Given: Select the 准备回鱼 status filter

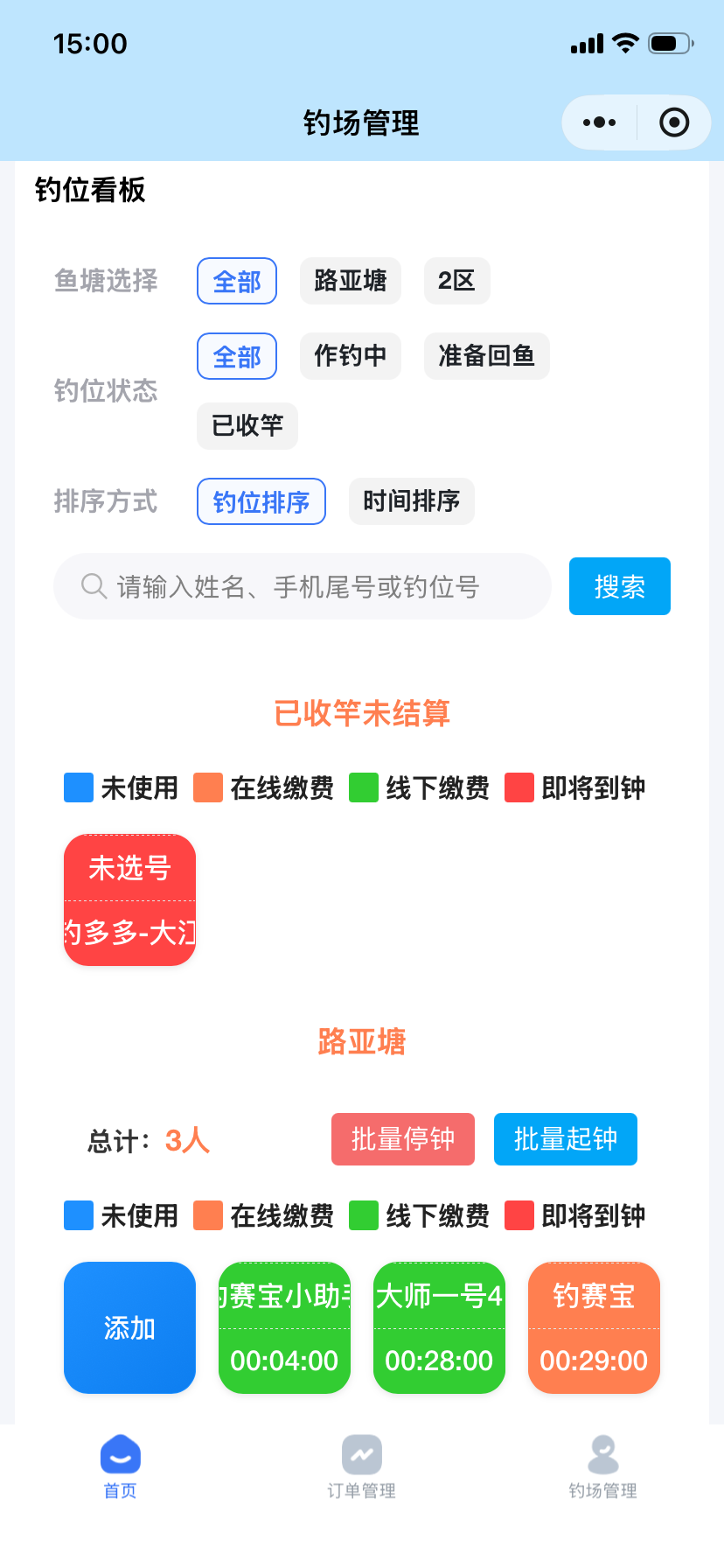Looking at the screenshot, I should 486,356.
